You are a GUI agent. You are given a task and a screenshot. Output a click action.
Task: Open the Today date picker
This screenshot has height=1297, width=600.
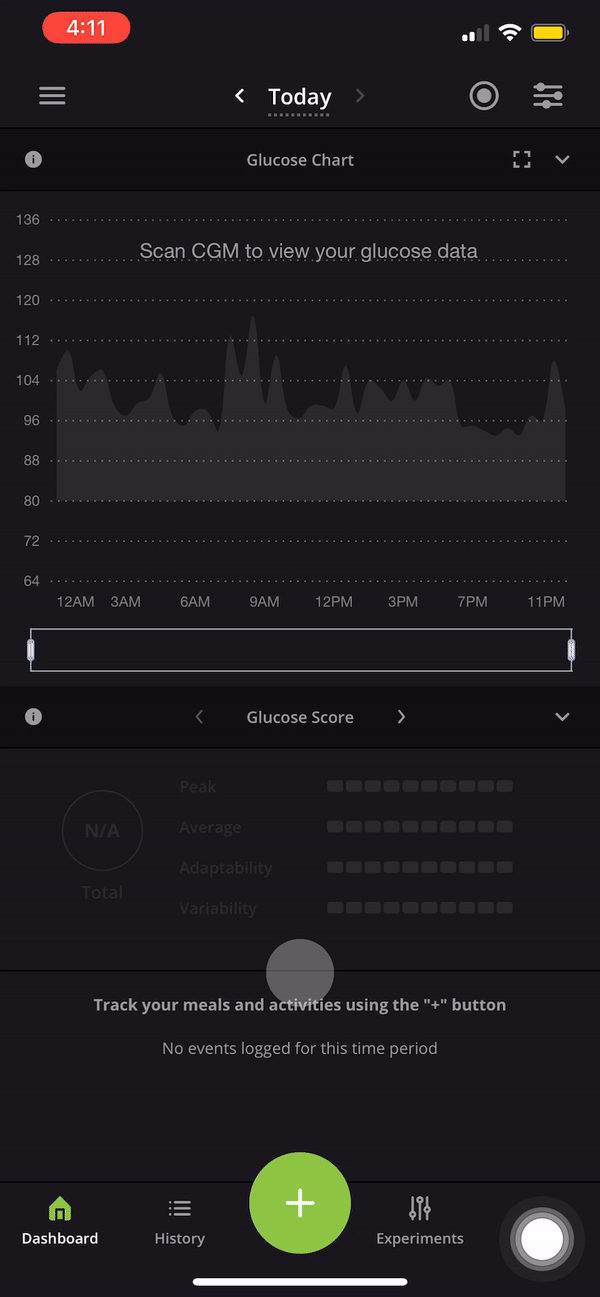(299, 97)
